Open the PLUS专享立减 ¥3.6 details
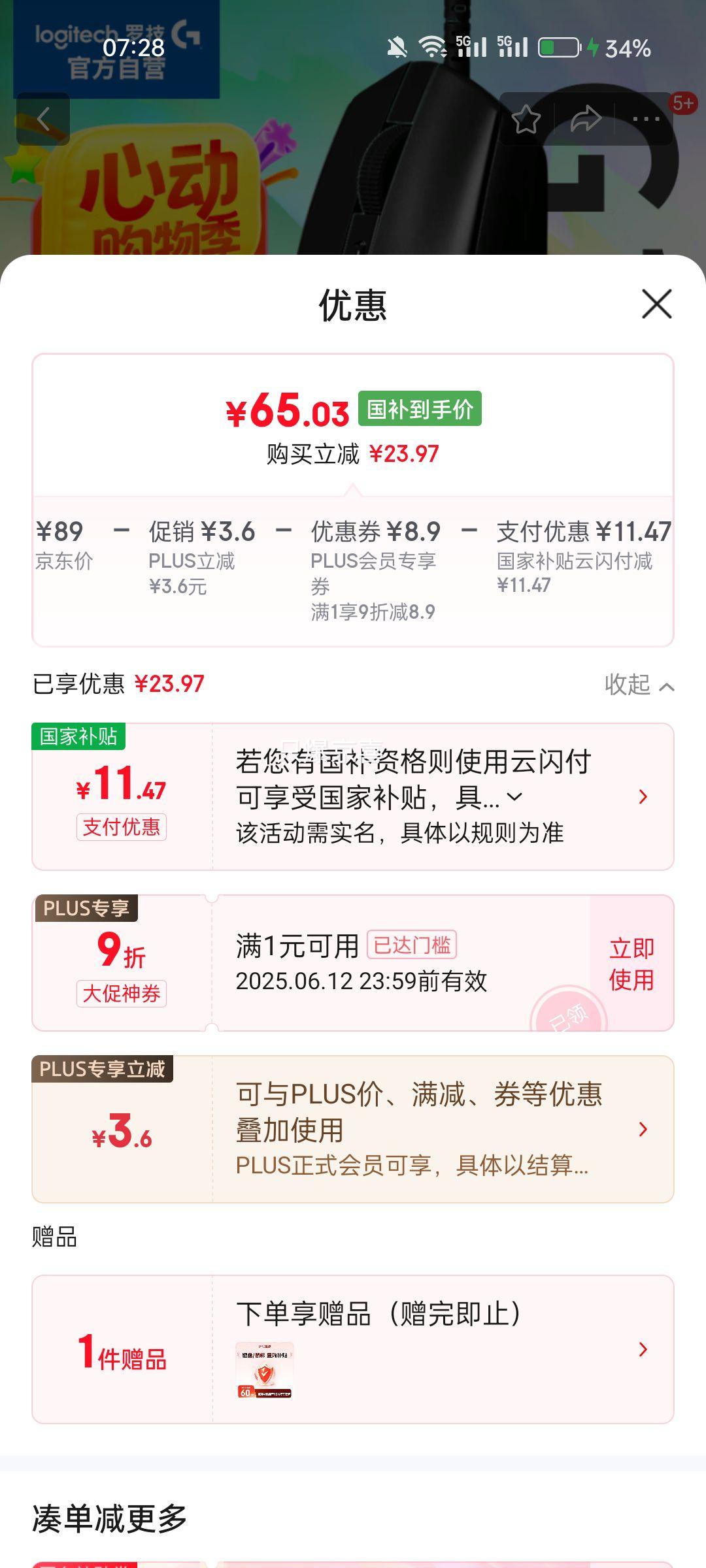Viewport: 706px width, 1568px height. (x=643, y=1129)
